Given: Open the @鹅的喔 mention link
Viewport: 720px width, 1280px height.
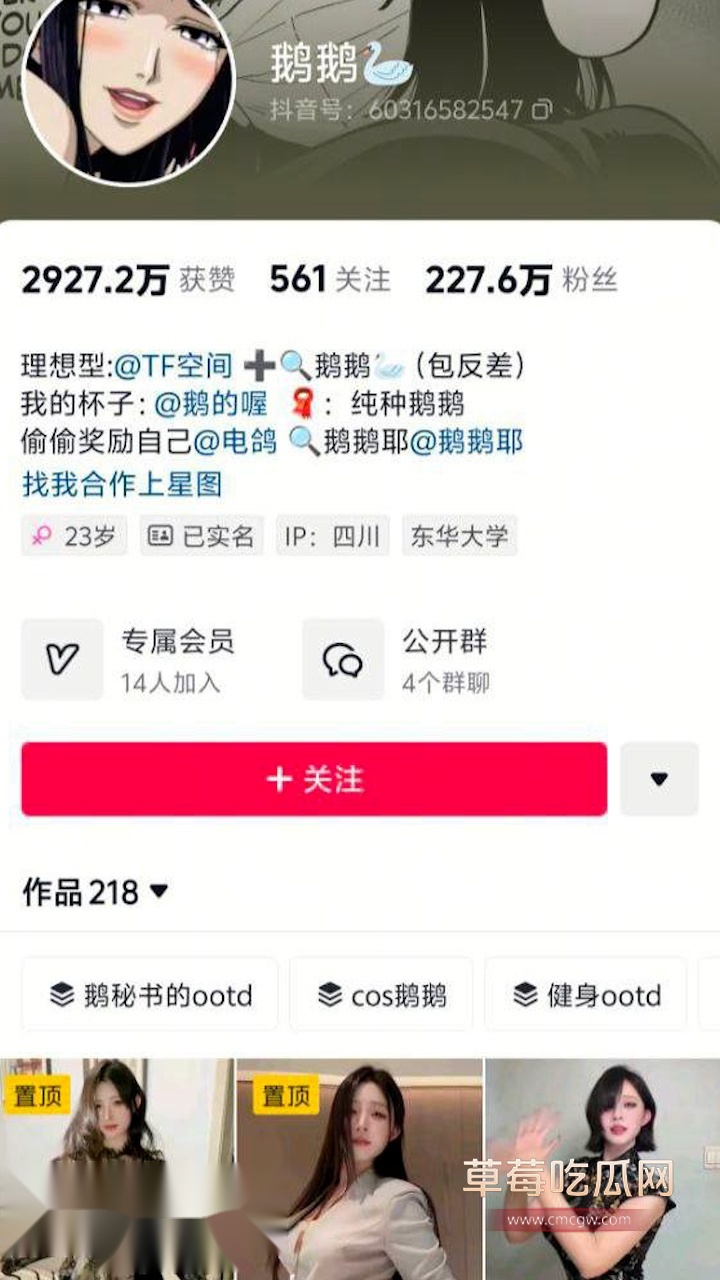Looking at the screenshot, I should [211, 404].
